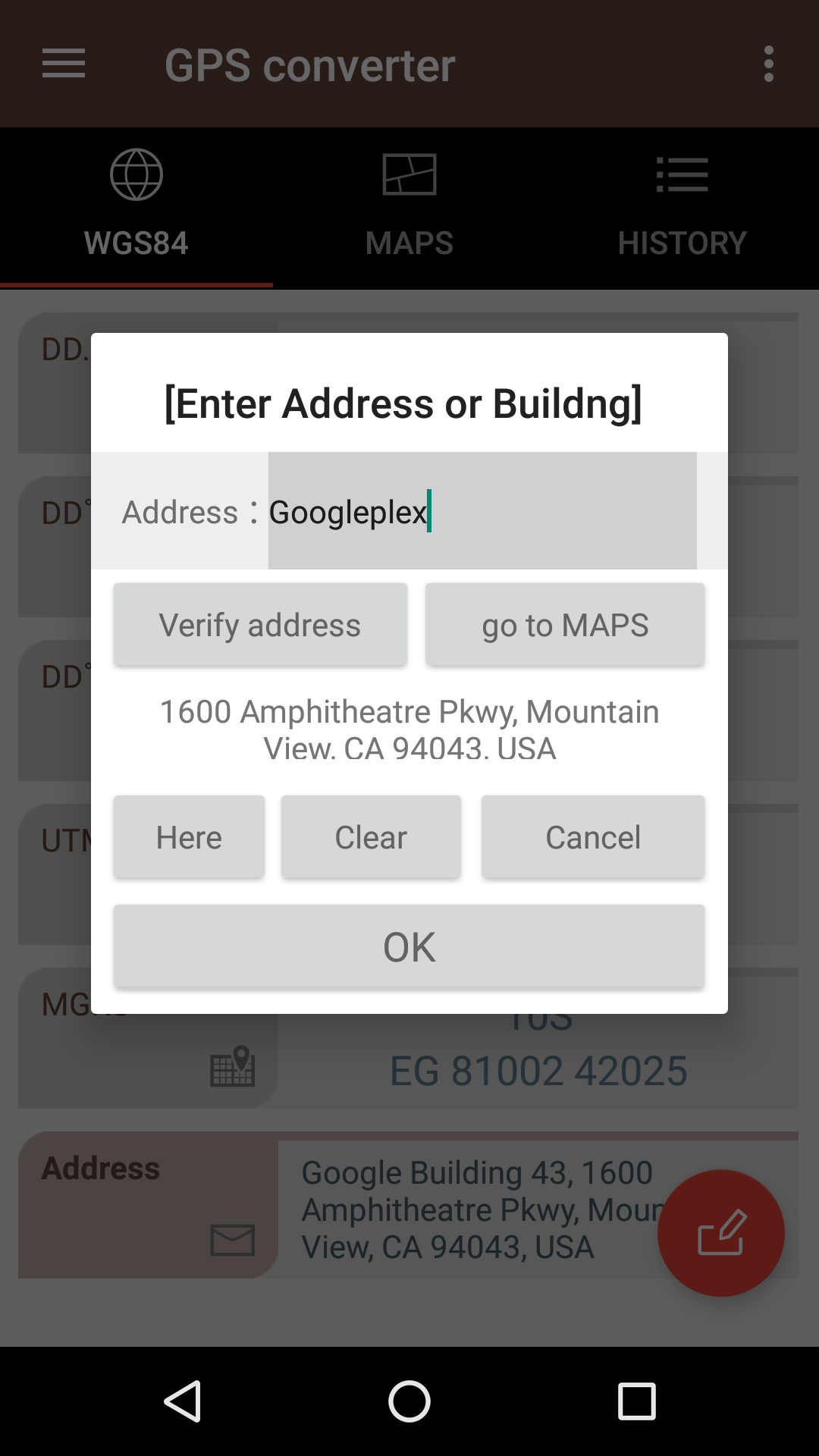Confirm the address with OK
This screenshot has height=1456, width=819.
tap(409, 946)
